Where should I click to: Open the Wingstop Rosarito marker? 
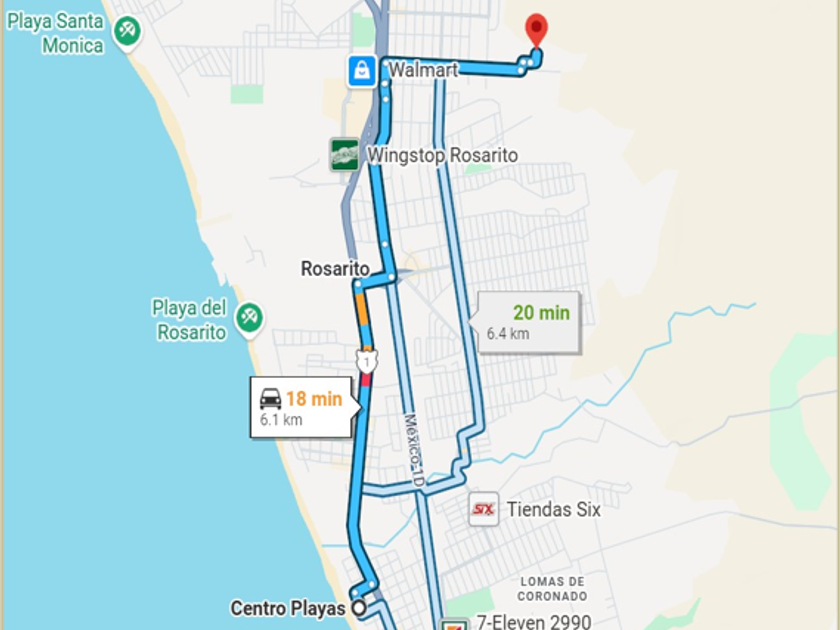(345, 155)
